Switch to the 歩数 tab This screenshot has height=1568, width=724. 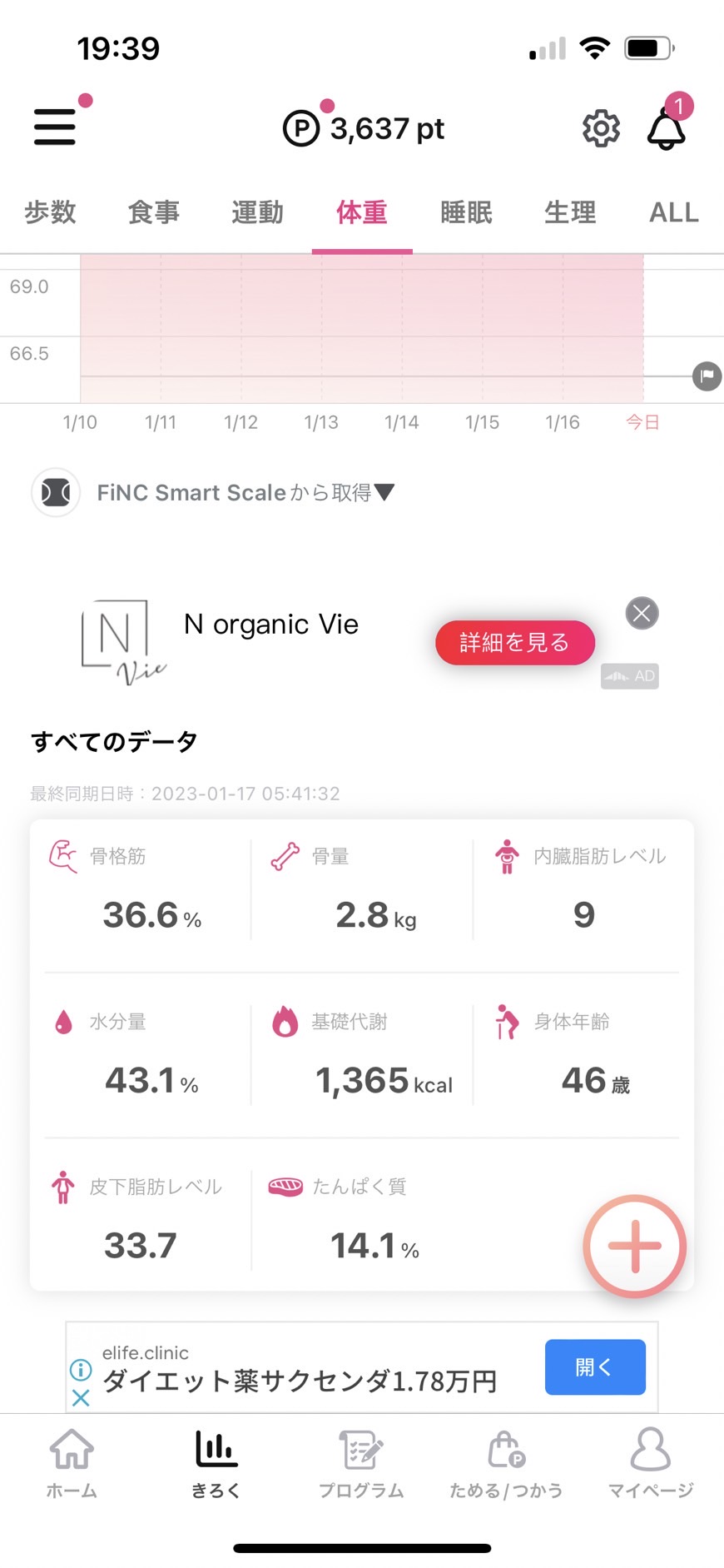point(50,212)
